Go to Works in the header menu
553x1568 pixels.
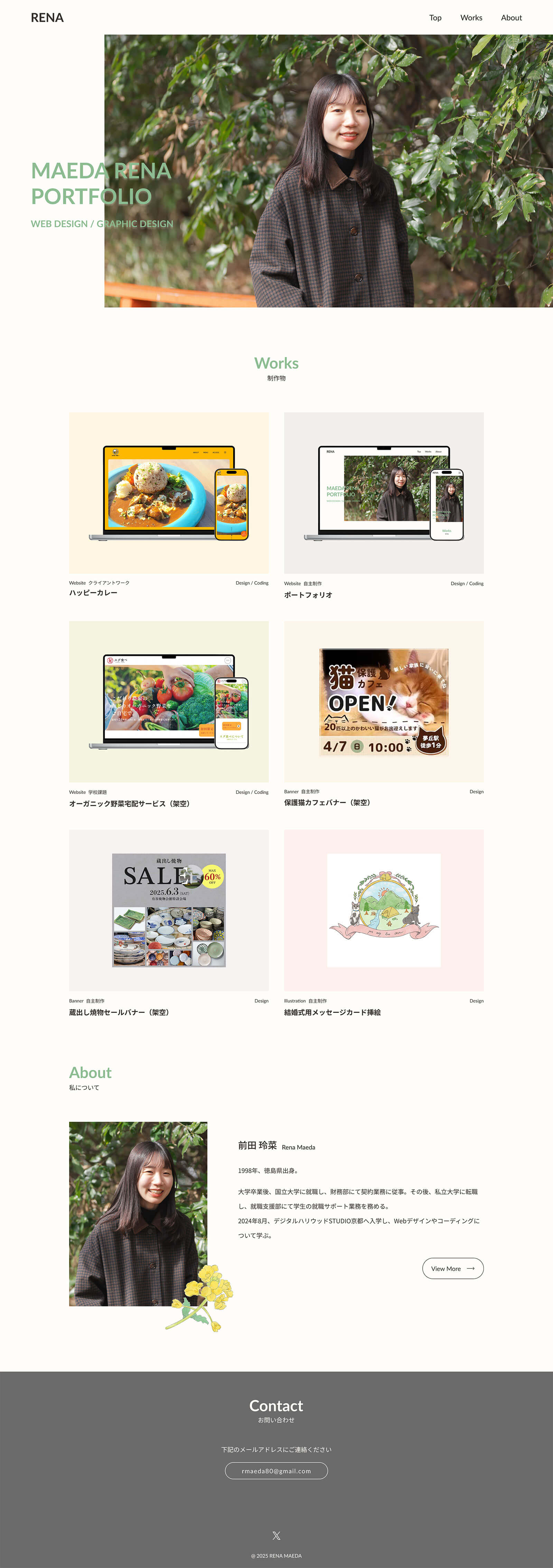click(471, 18)
